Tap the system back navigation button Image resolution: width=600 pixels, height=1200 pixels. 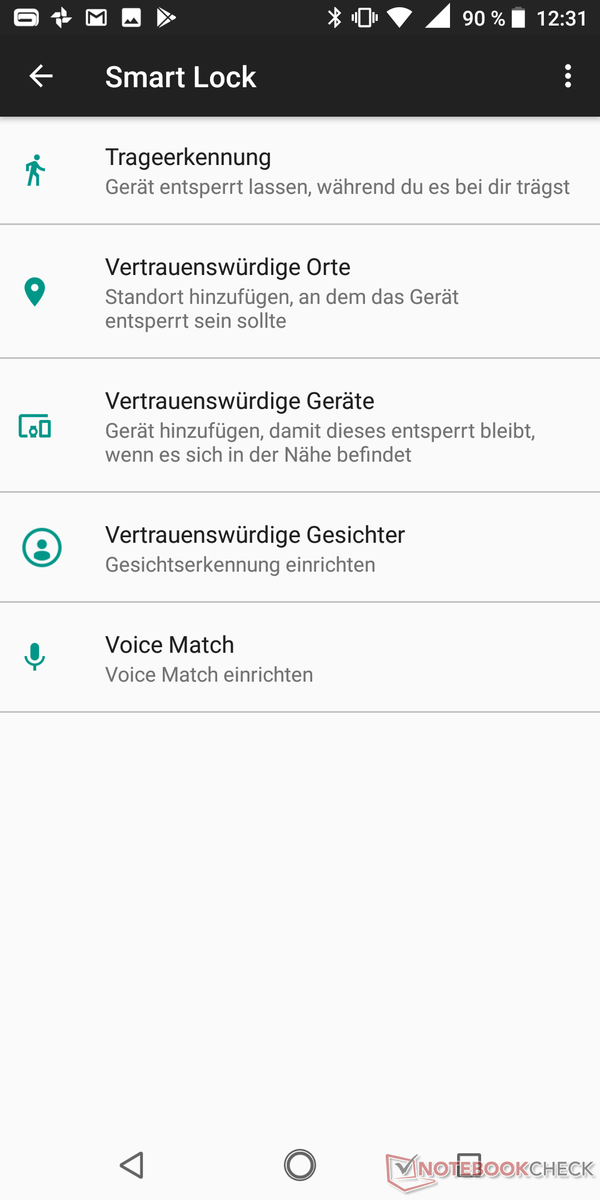pos(131,1164)
